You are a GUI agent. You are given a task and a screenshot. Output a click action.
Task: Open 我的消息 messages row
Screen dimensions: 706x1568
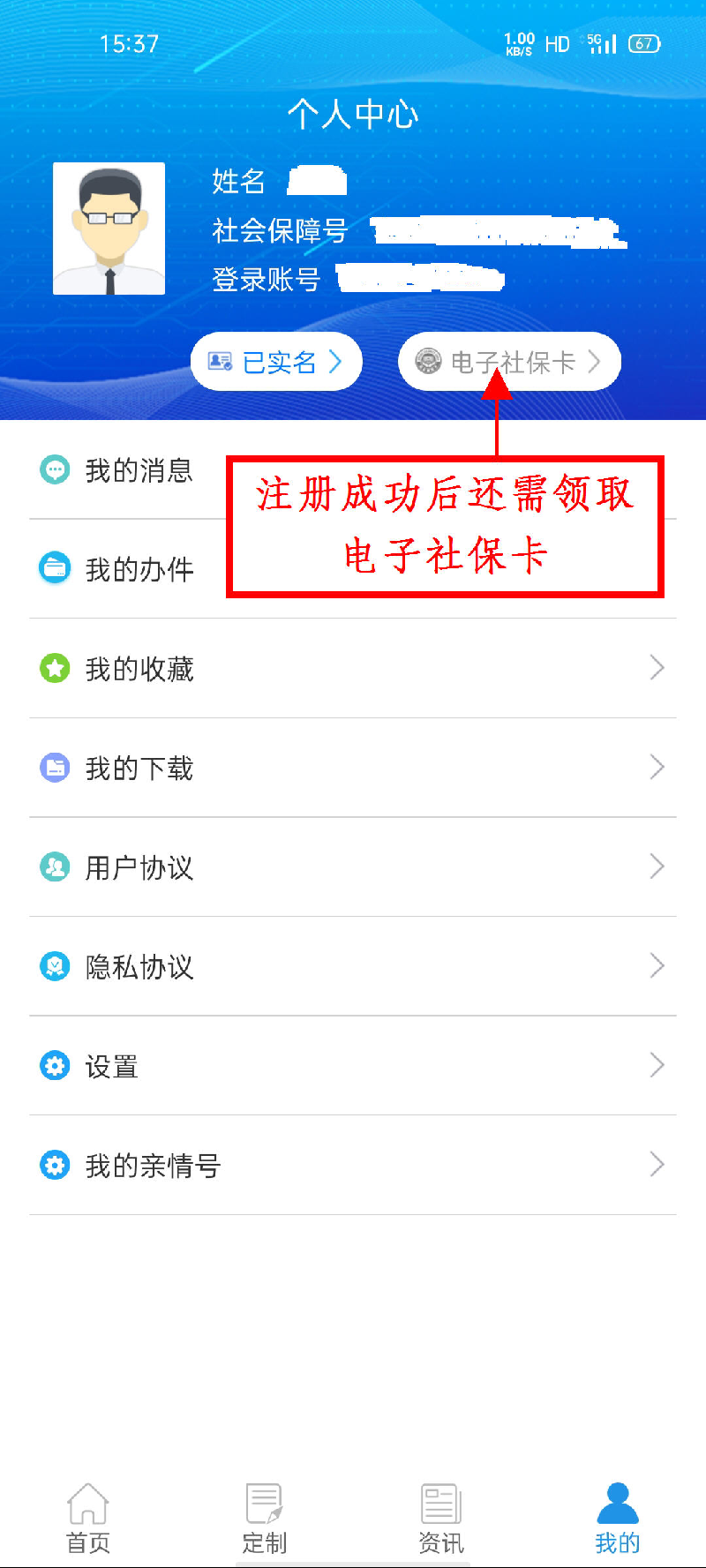(x=353, y=470)
